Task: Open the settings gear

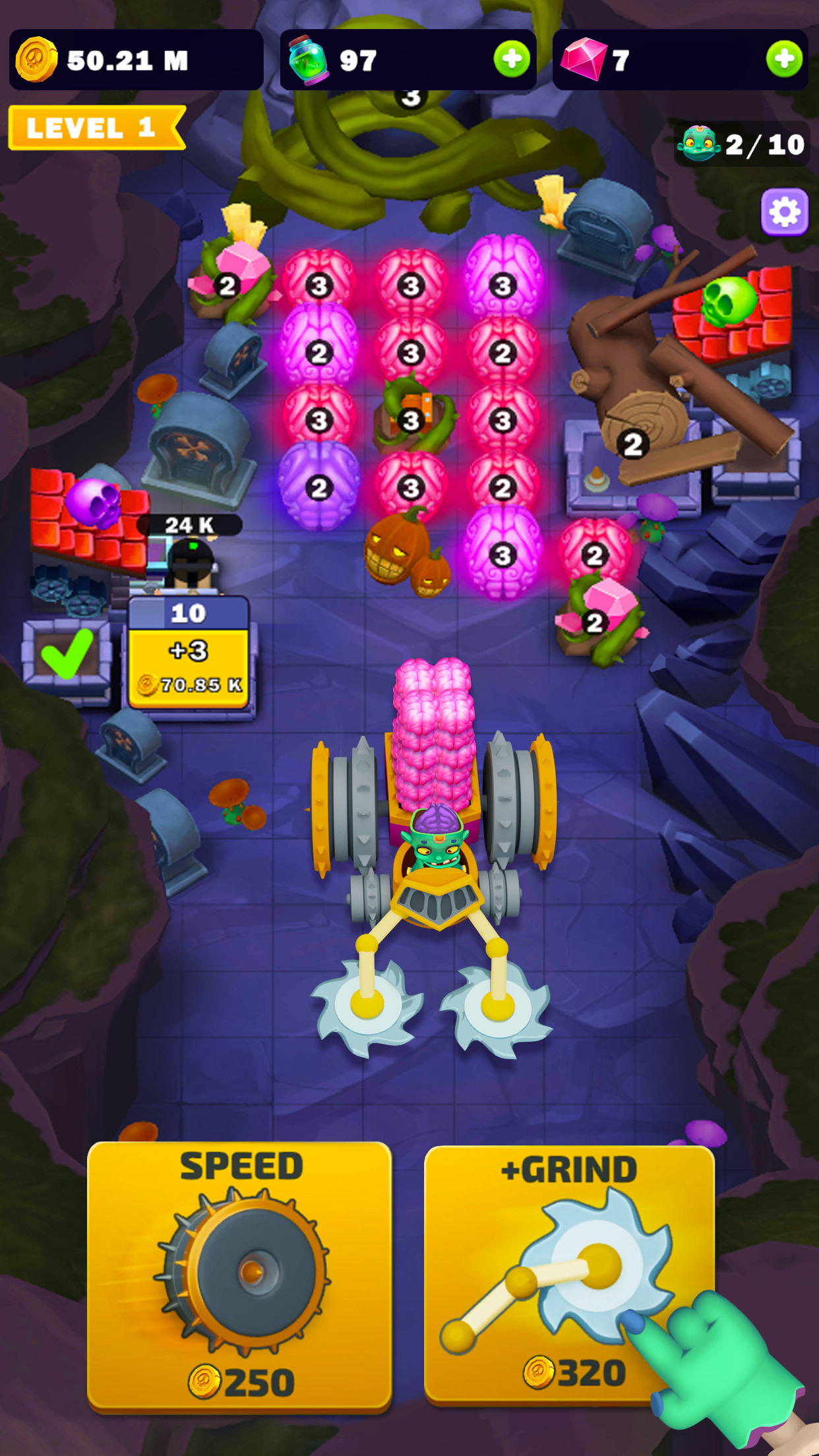Action: click(785, 212)
